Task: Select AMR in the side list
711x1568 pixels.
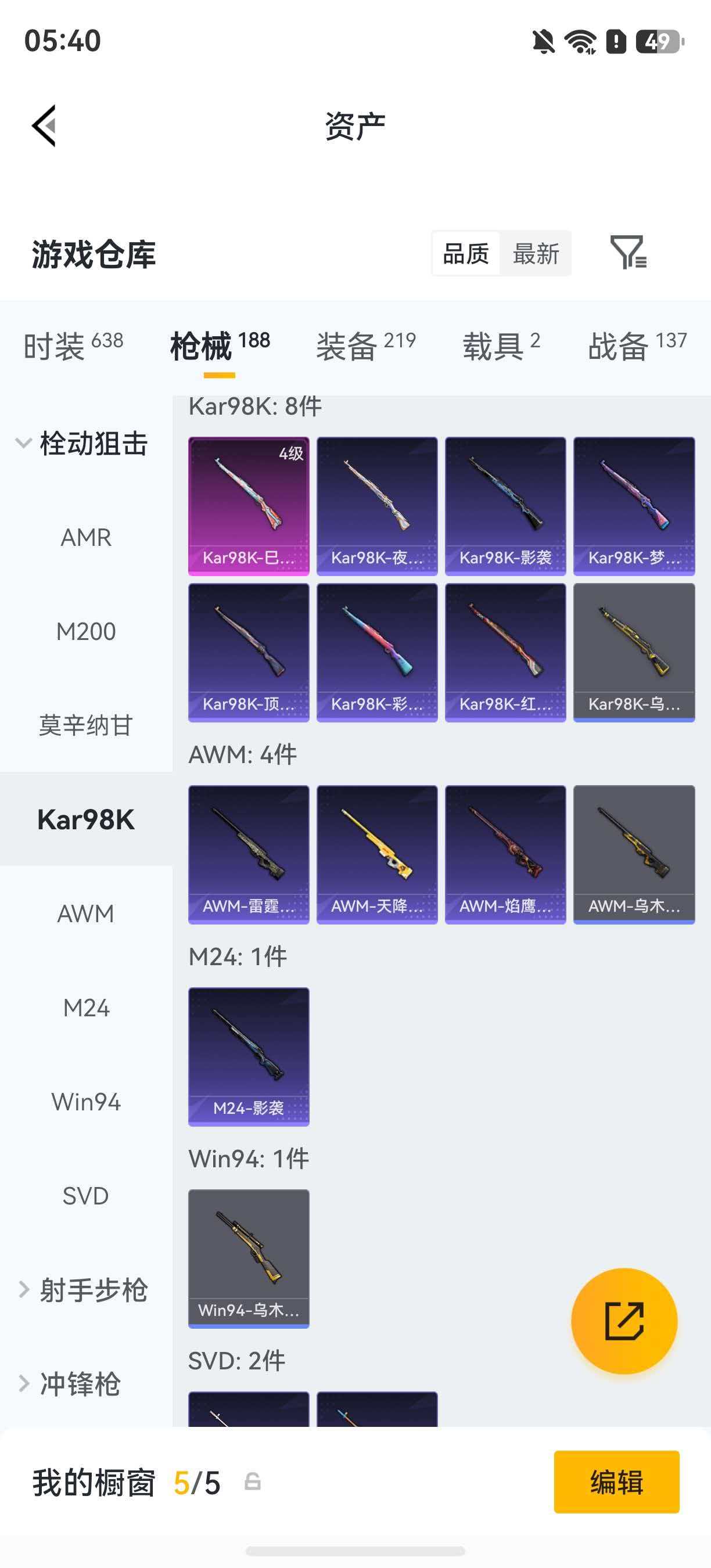Action: pyautogui.click(x=86, y=538)
